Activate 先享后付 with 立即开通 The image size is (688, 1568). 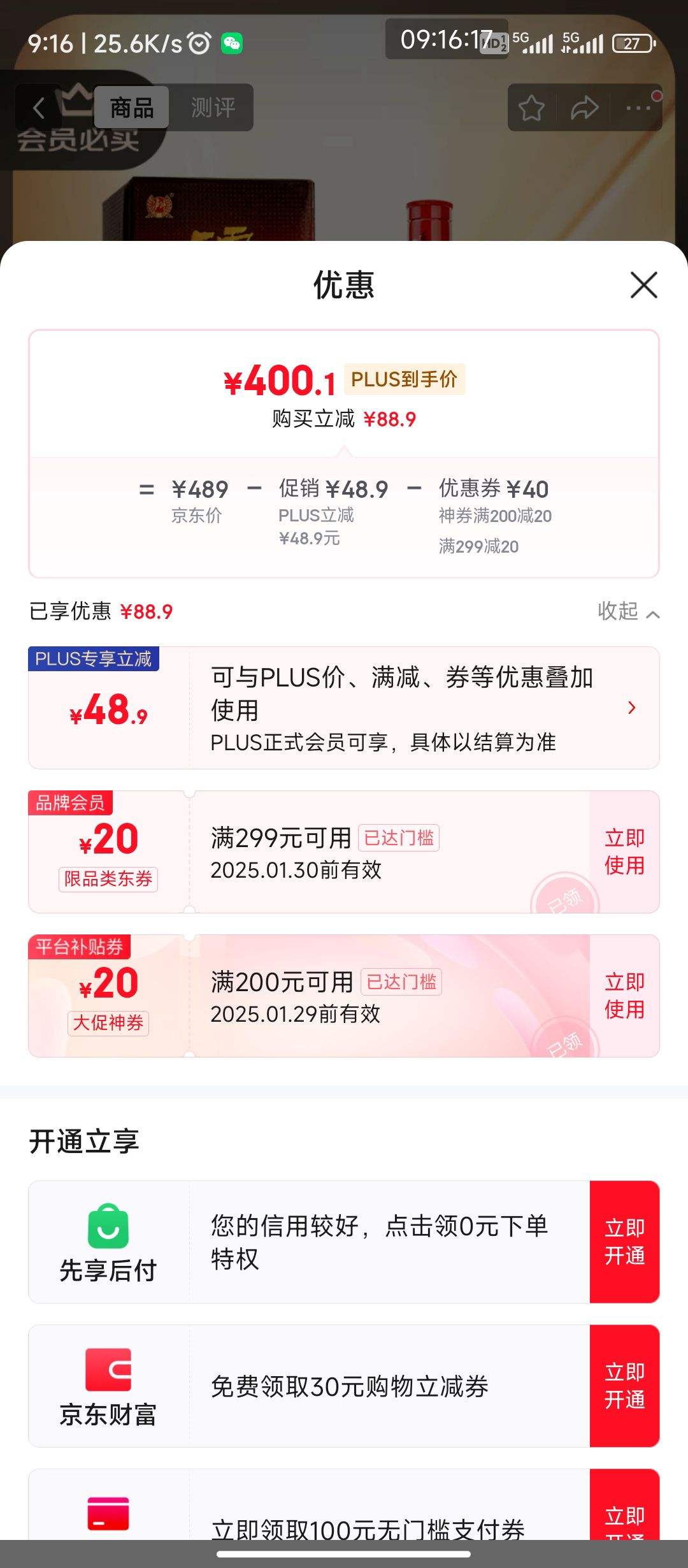tap(624, 1242)
